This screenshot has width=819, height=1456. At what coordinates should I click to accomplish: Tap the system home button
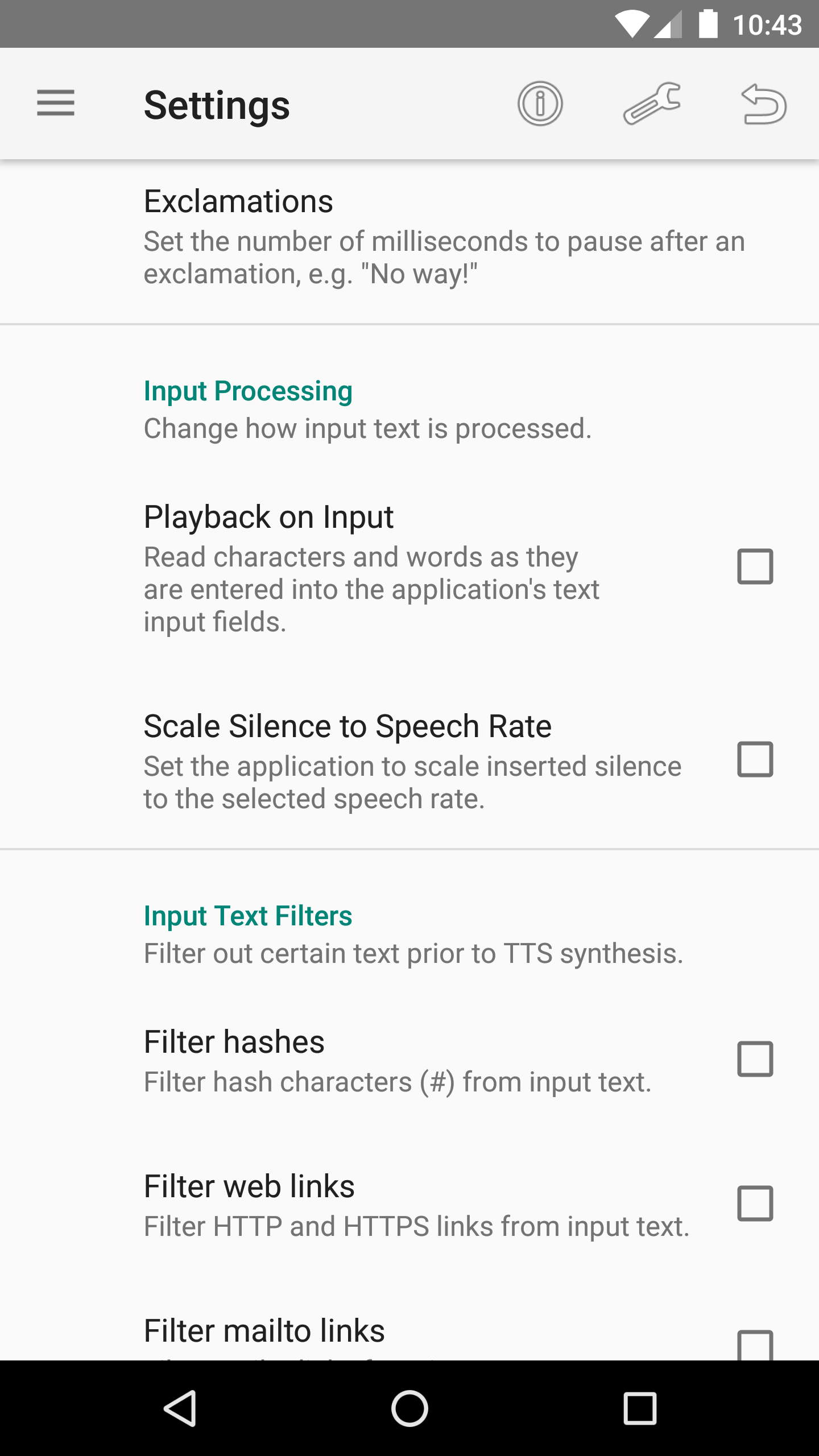coord(409,1408)
